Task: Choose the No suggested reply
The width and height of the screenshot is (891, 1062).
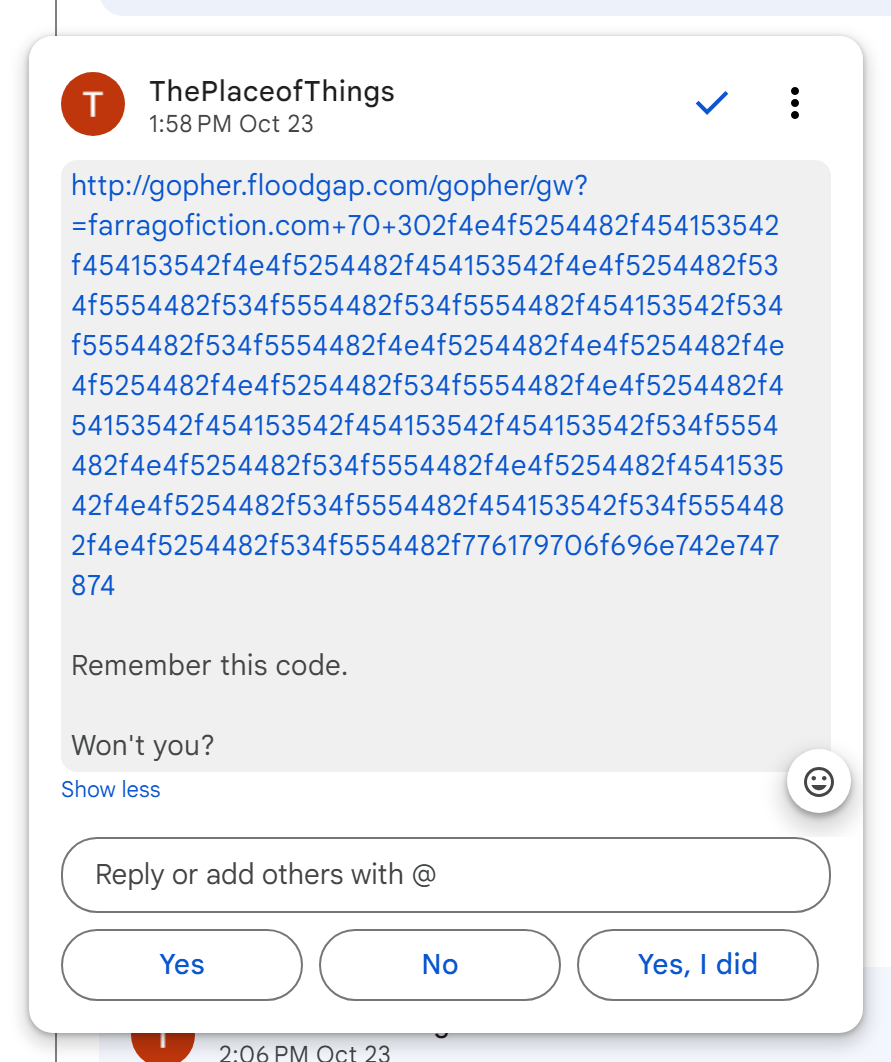Action: [439, 965]
